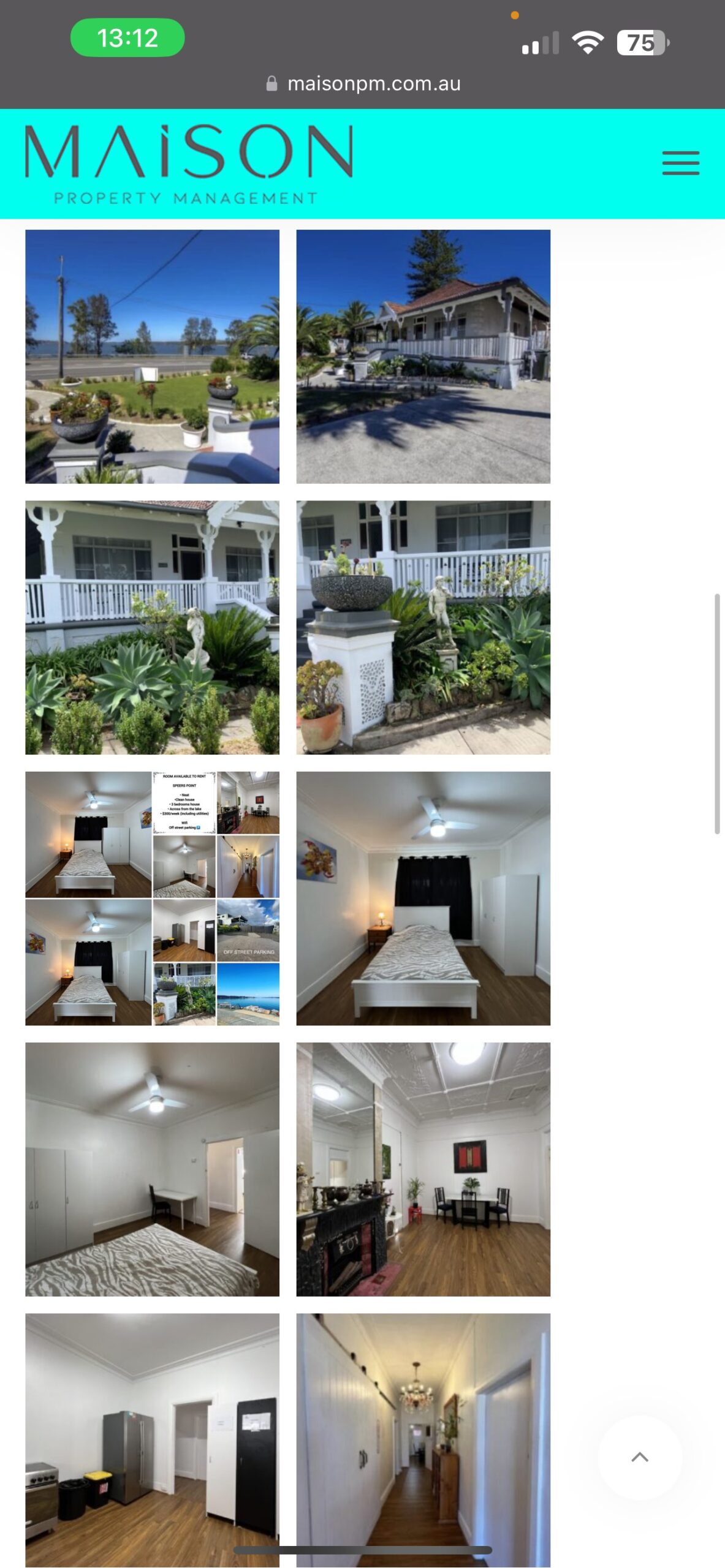Image resolution: width=725 pixels, height=1568 pixels.
Task: Tap the maisonpm.com.au address bar
Action: tap(363, 83)
